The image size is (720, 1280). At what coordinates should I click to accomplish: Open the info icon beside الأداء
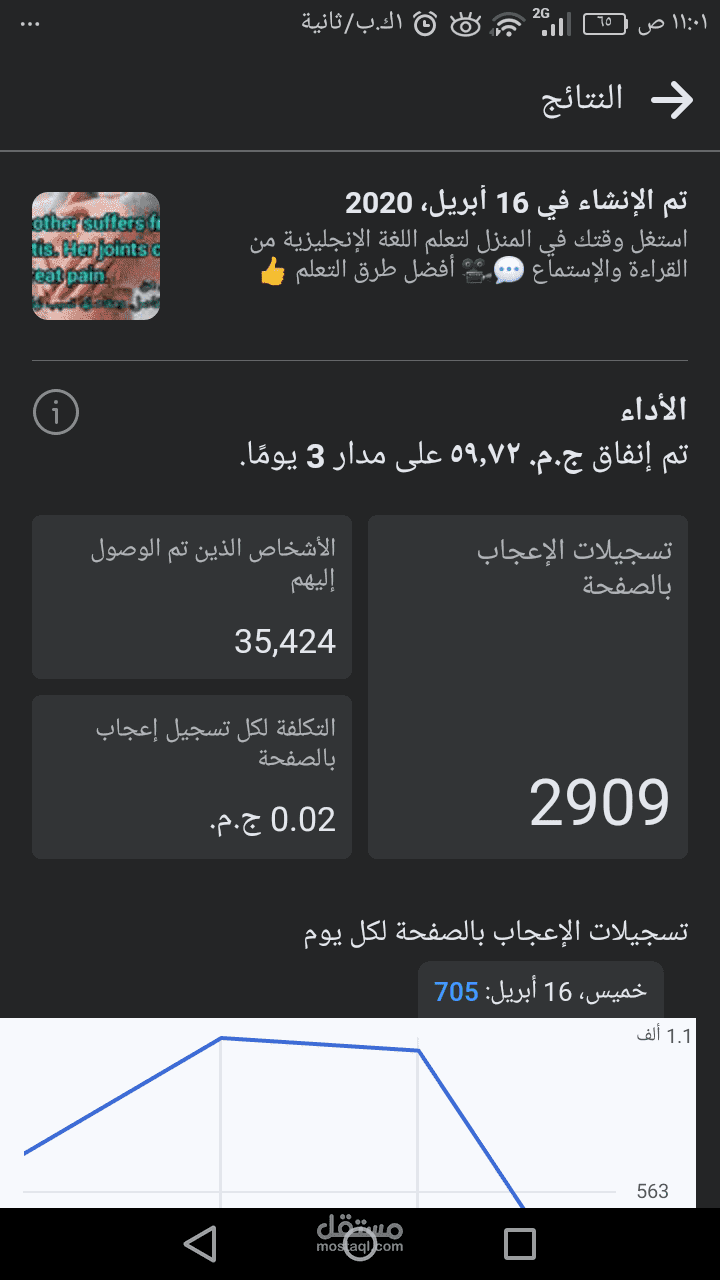[x=56, y=412]
